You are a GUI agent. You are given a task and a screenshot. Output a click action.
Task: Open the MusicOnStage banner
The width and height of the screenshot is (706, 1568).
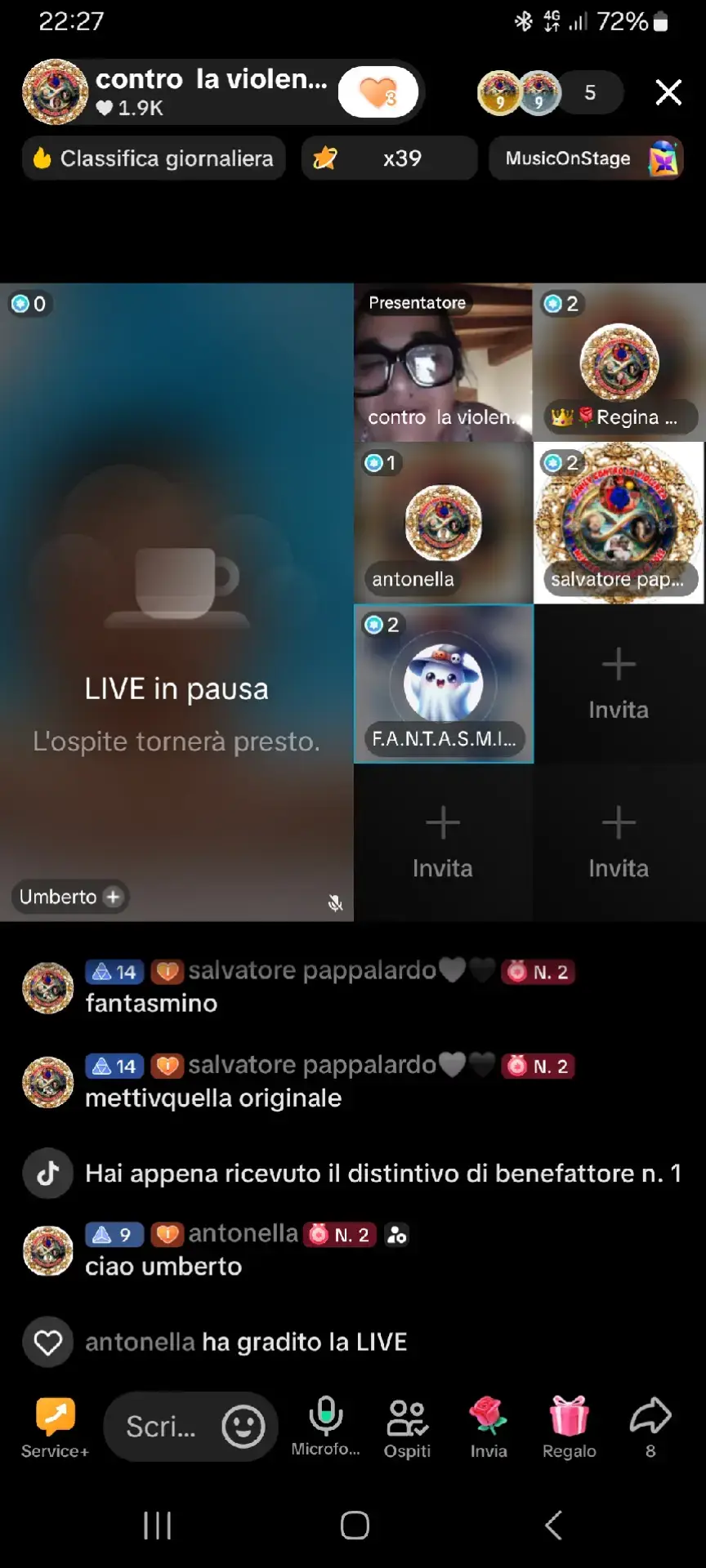click(585, 158)
